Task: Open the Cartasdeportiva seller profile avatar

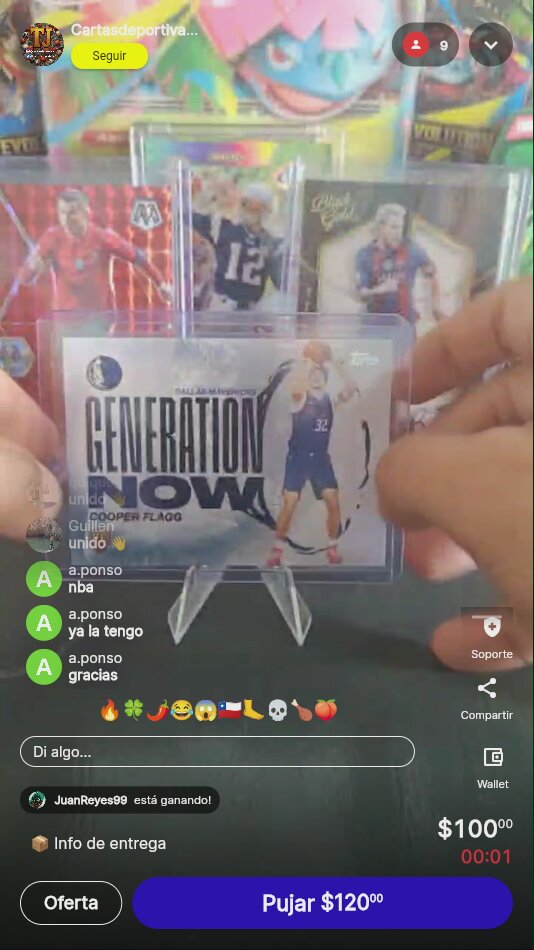Action: [x=42, y=44]
